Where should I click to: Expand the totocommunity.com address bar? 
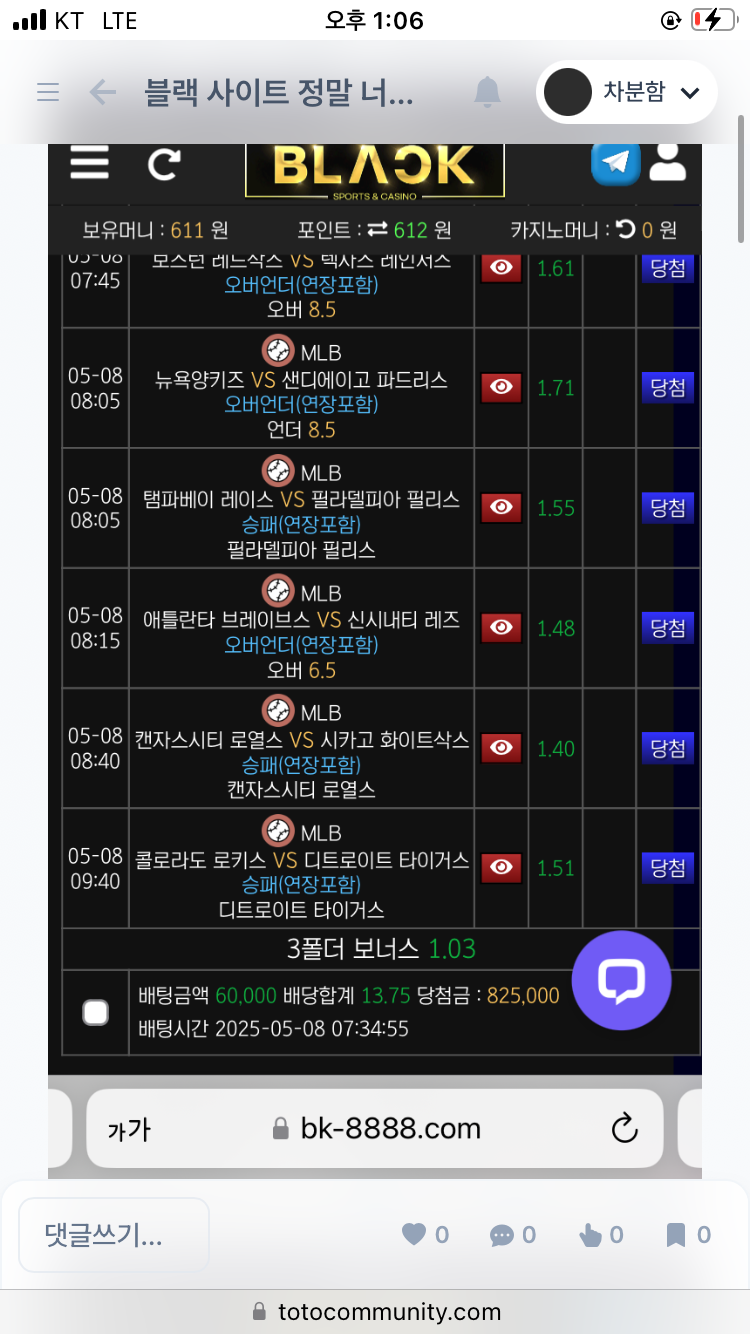point(375,1312)
